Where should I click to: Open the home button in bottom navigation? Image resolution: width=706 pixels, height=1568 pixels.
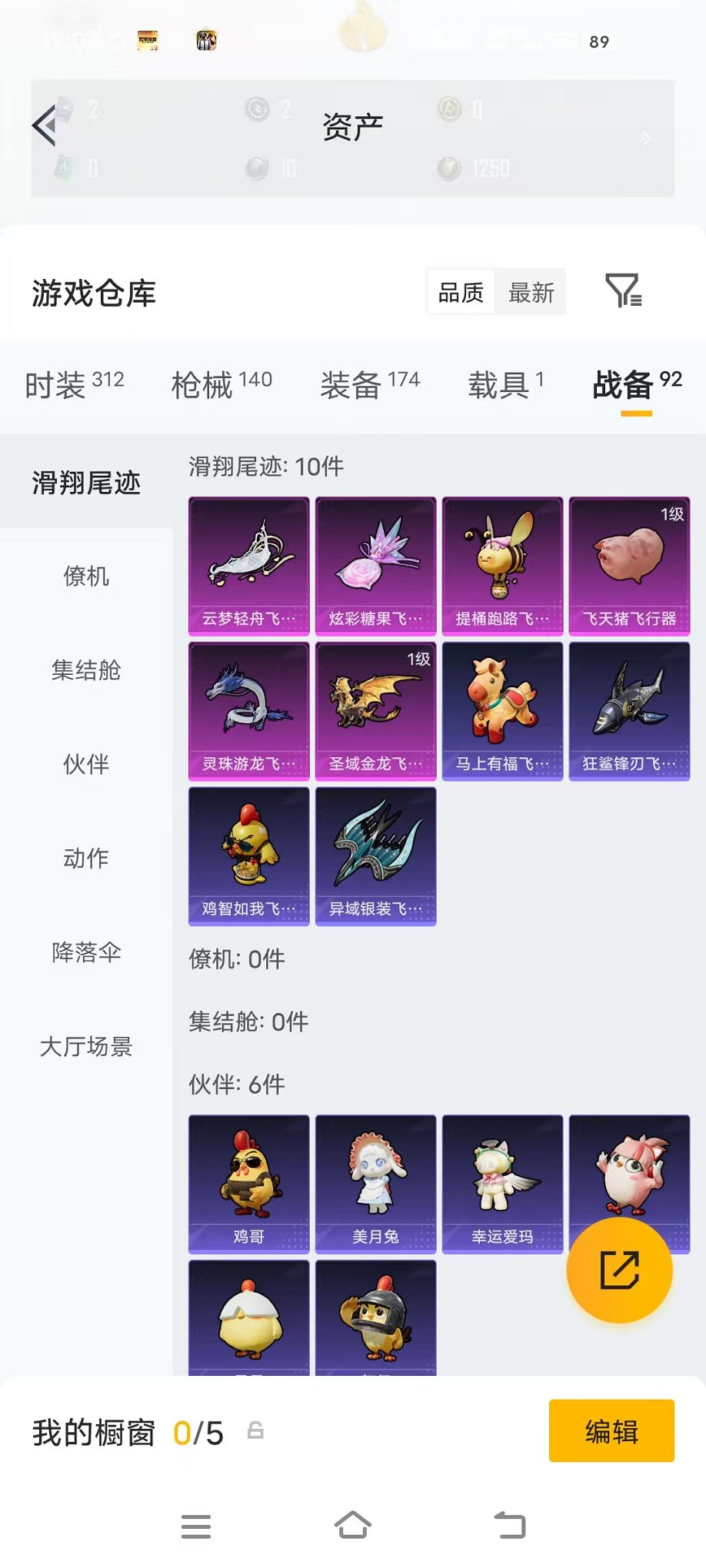[353, 1526]
